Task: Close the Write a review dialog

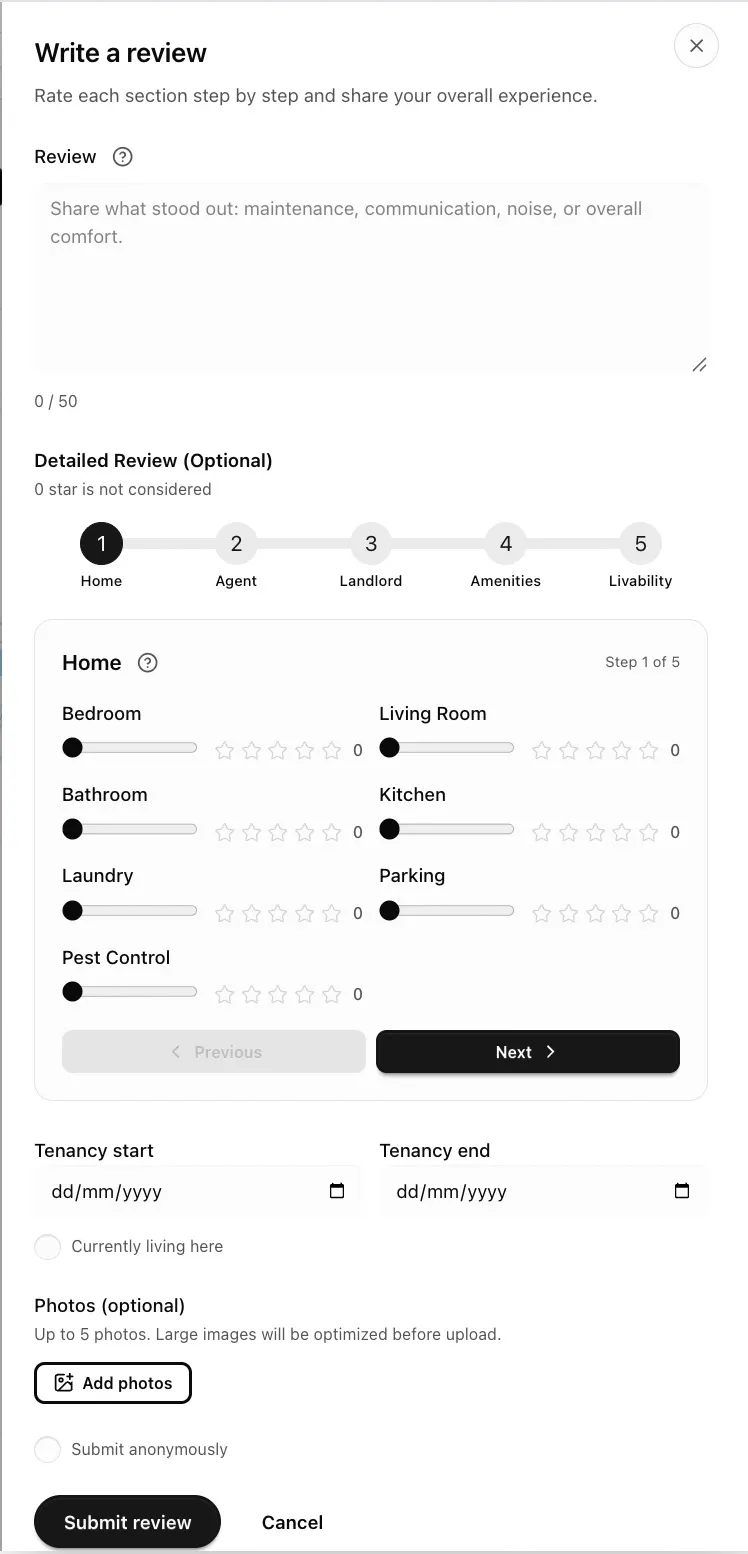Action: [x=696, y=46]
